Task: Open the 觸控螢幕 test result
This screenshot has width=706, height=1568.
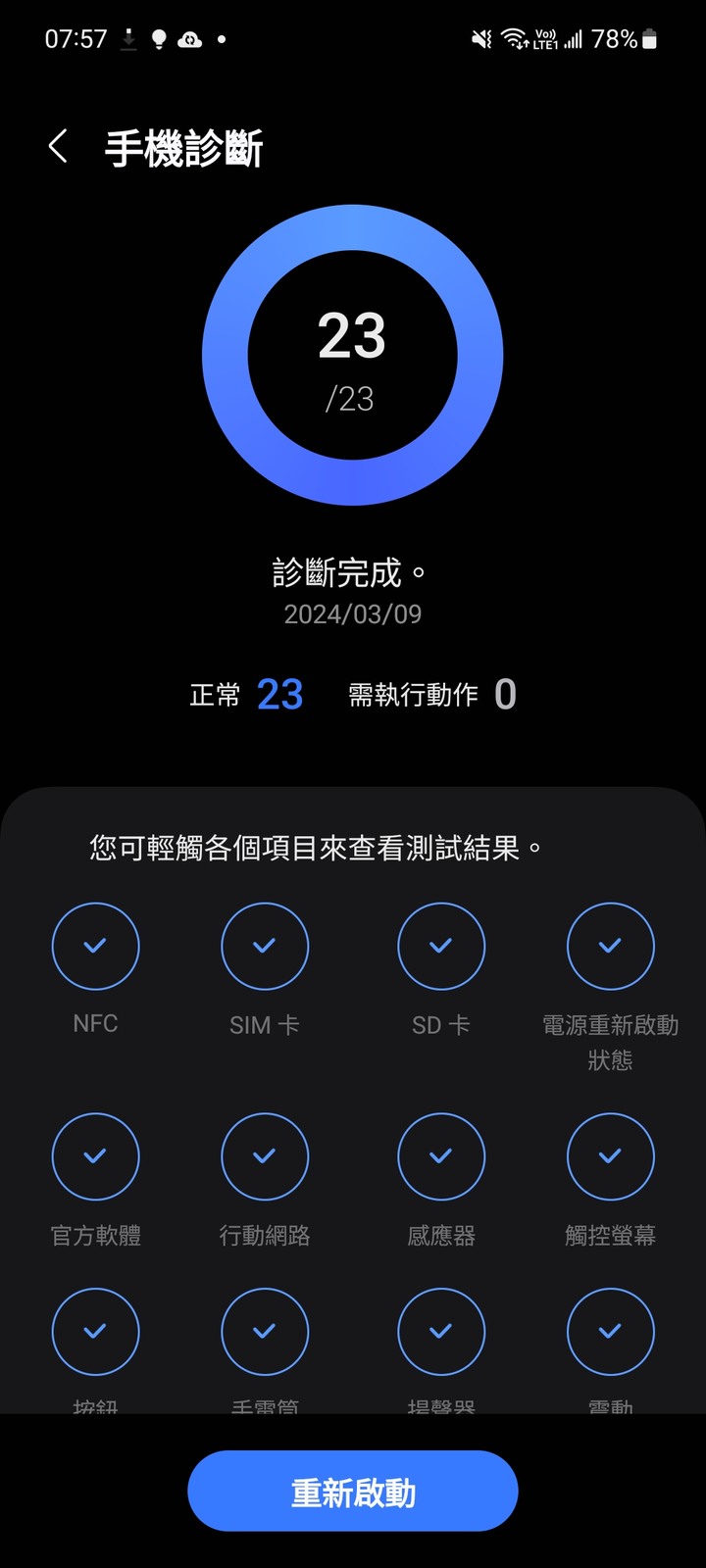Action: 610,1157
